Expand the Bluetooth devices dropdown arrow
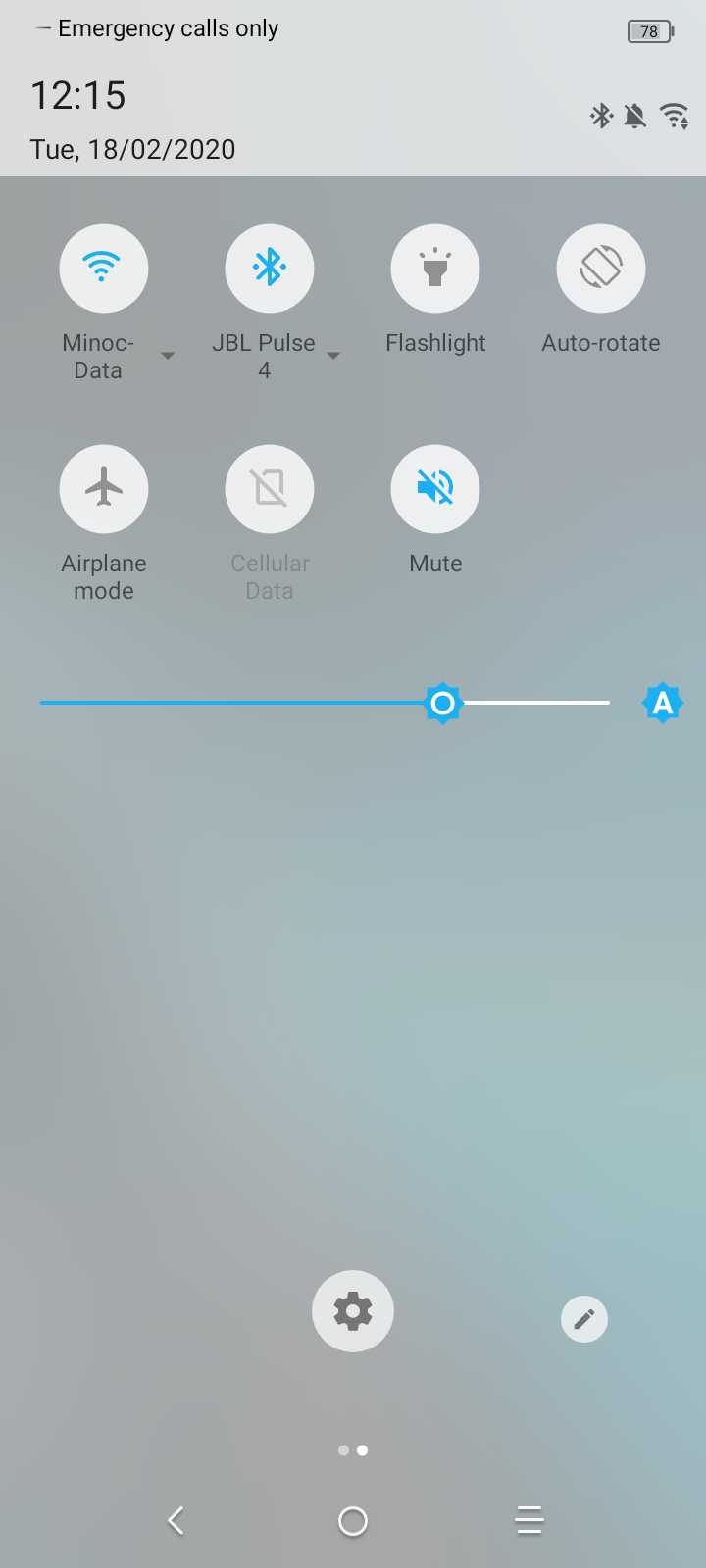 (333, 356)
